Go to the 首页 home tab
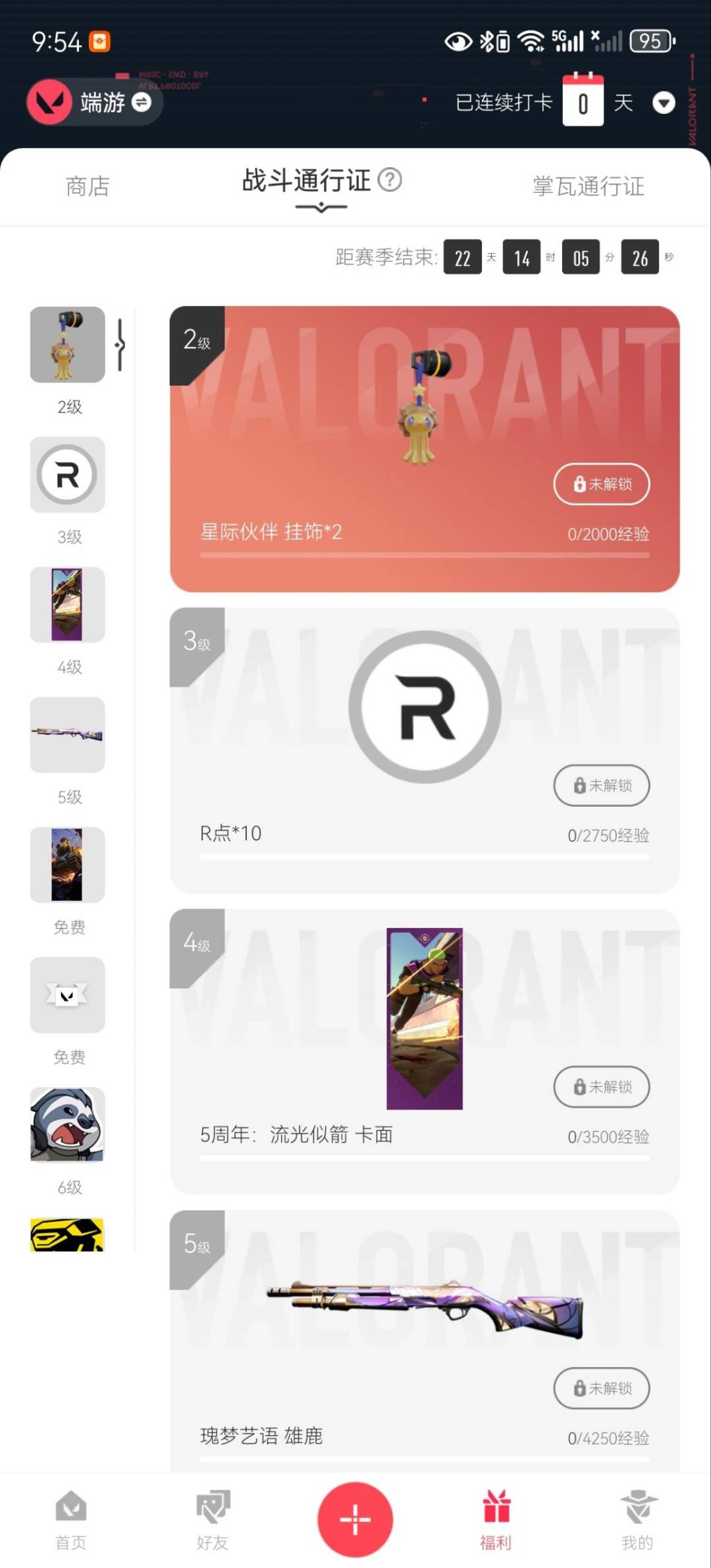Viewport: 711px width, 1568px height. (x=71, y=1519)
